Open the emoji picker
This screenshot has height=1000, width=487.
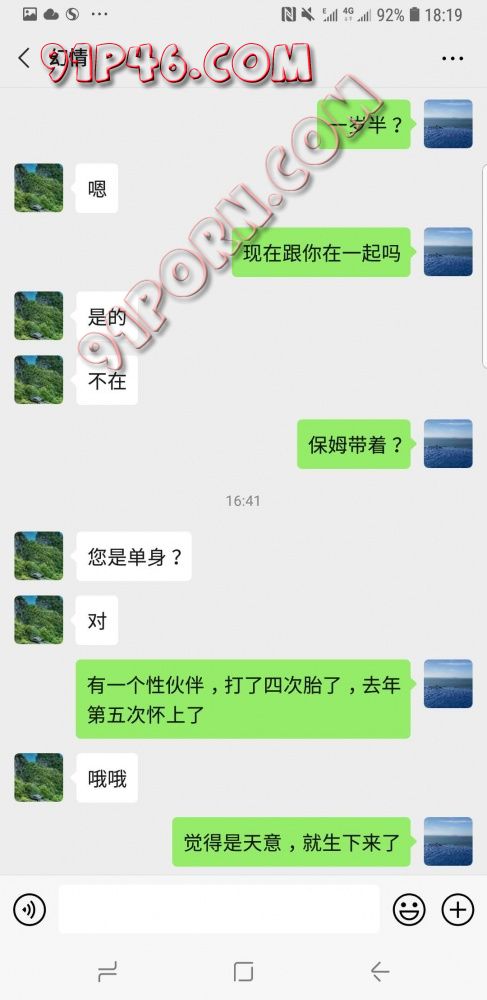(409, 909)
